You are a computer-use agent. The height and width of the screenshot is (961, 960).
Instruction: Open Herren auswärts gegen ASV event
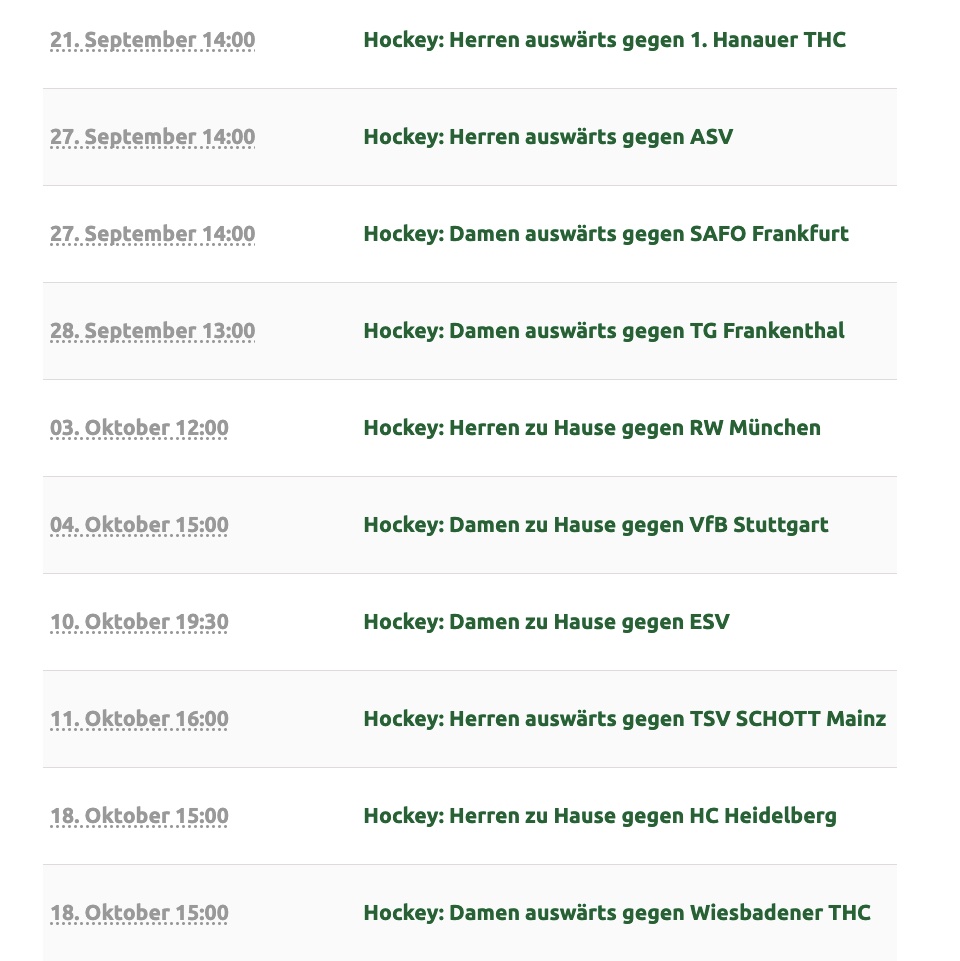coord(548,137)
